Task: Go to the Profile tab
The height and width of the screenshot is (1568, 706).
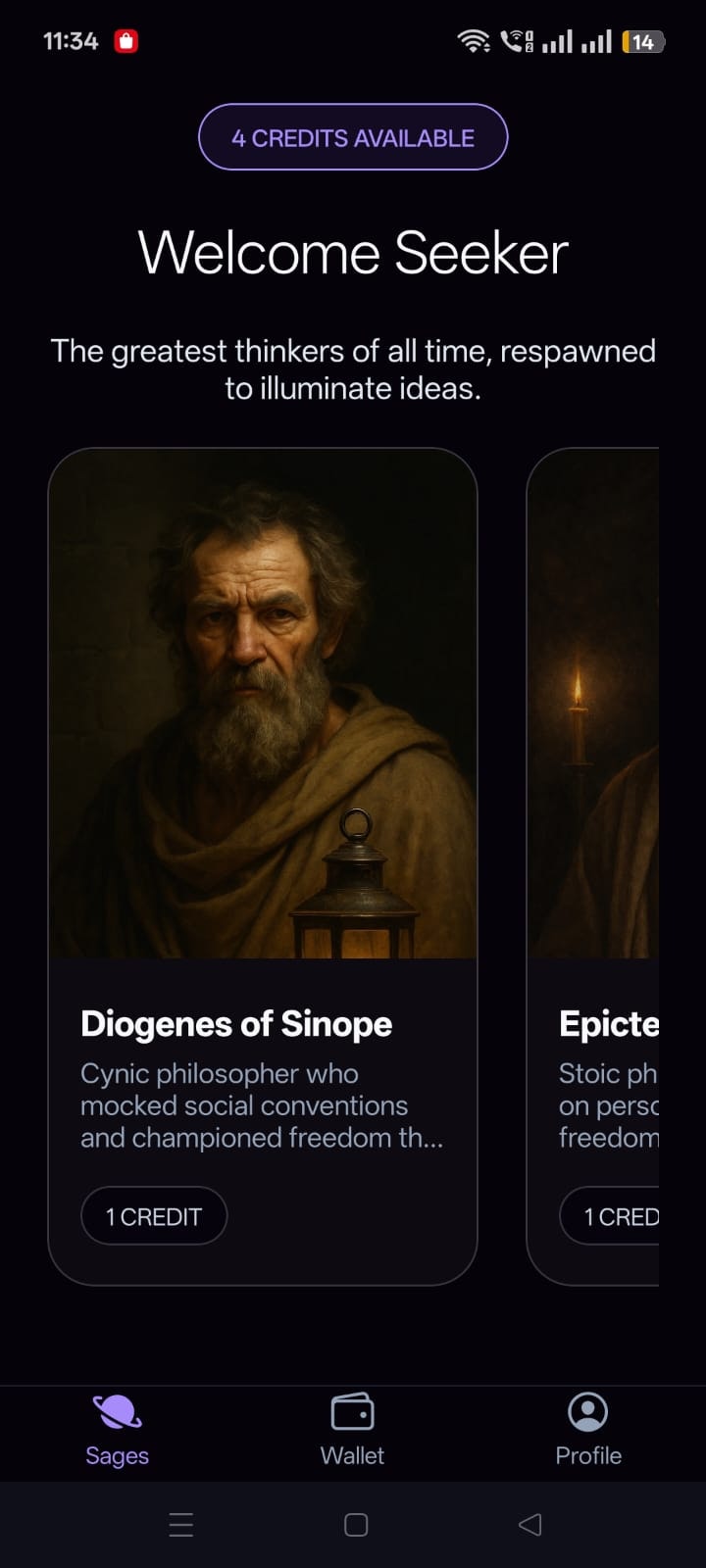Action: point(587,1430)
